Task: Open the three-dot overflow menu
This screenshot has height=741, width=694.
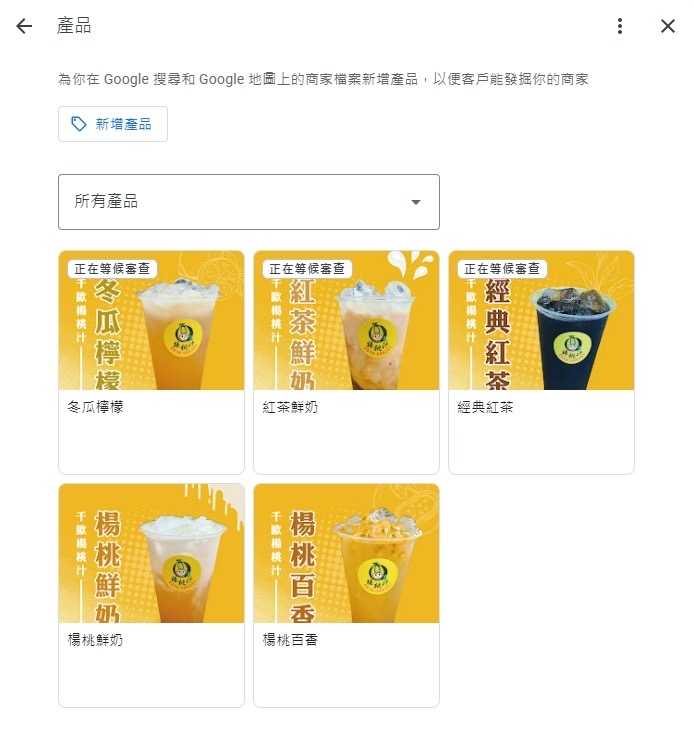Action: pos(620,26)
